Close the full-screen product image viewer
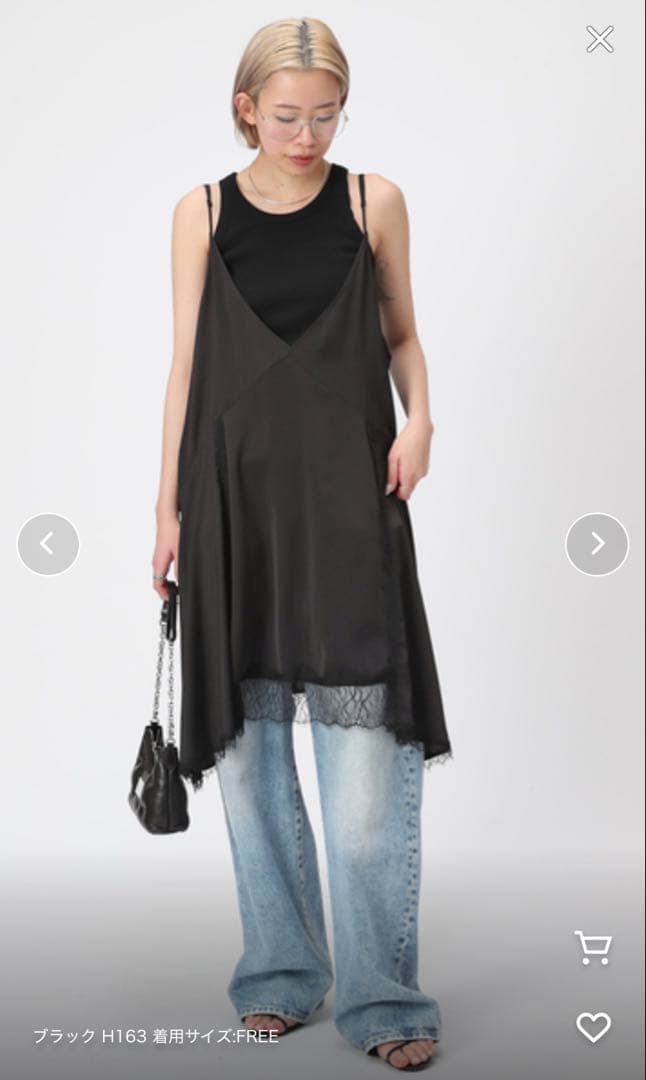Image resolution: width=646 pixels, height=1080 pixels. click(599, 39)
